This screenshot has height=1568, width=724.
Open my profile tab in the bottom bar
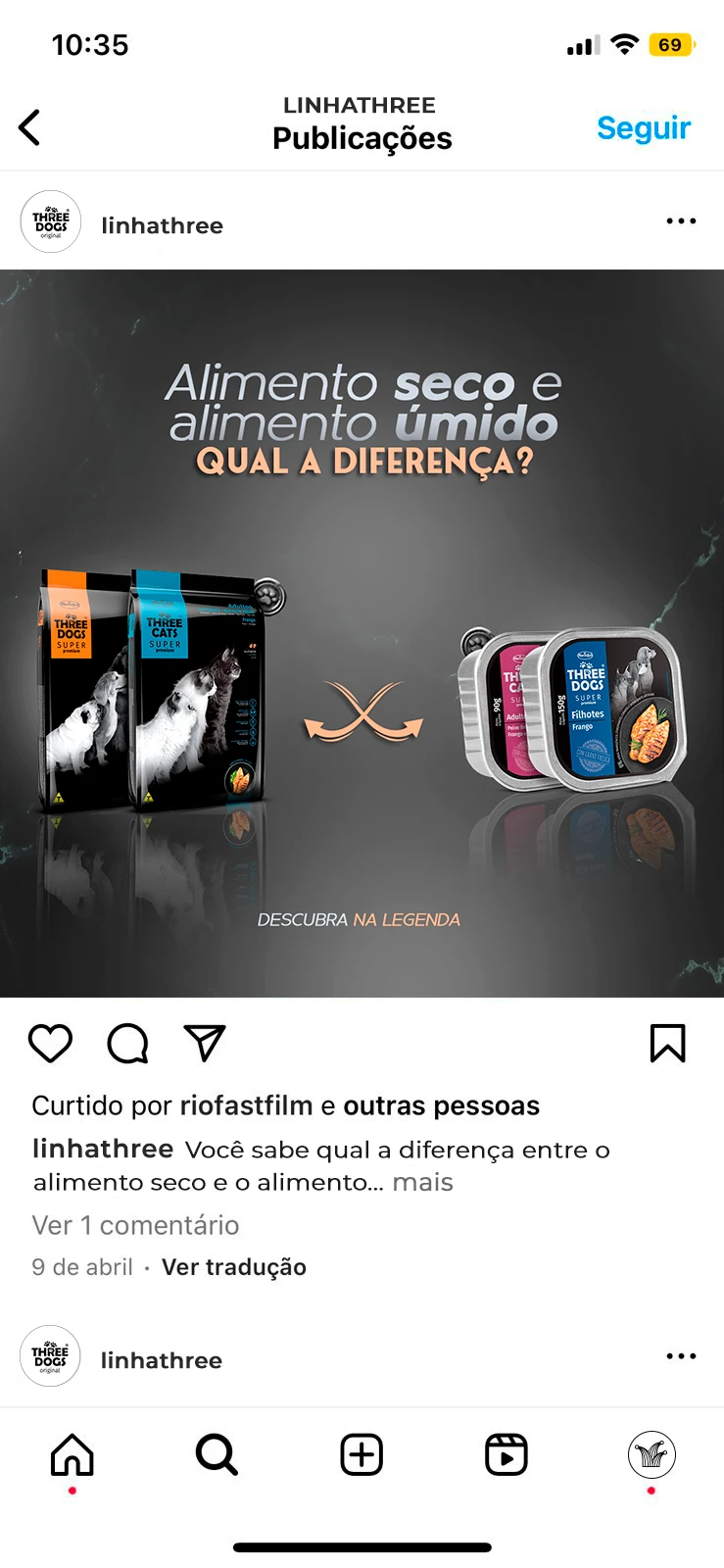point(652,1454)
